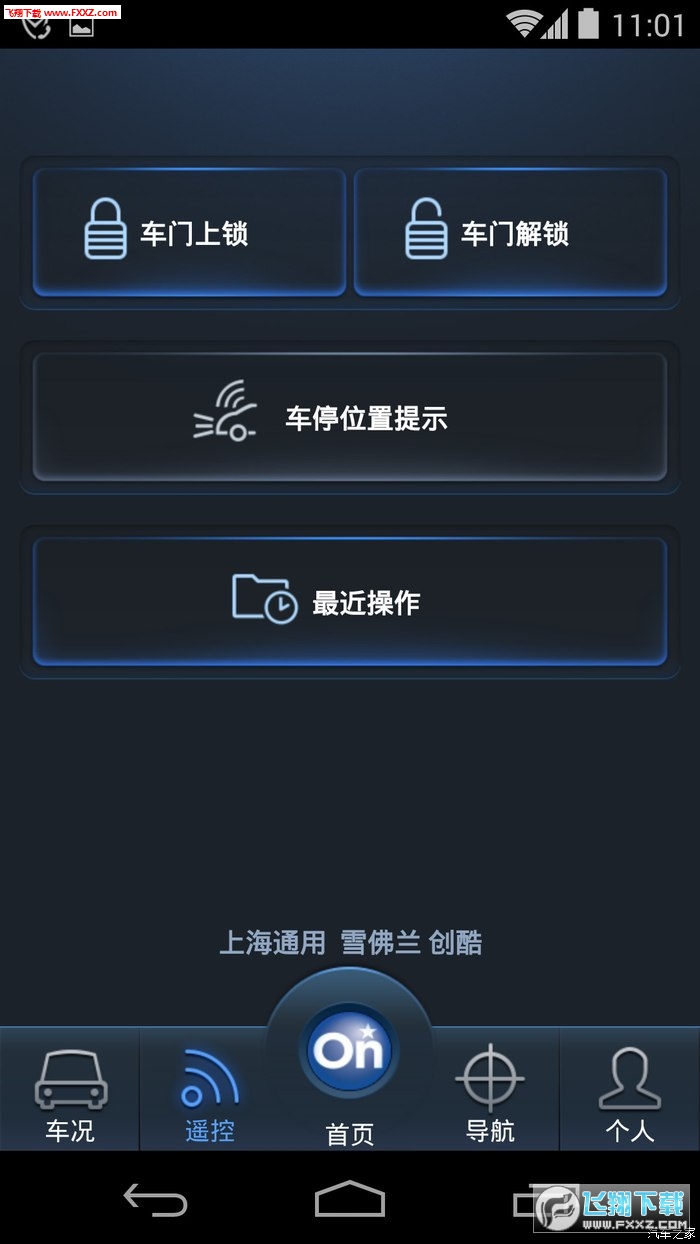Screen dimensions: 700x1244
Task: Tap the system back button
Action: coord(155,1199)
